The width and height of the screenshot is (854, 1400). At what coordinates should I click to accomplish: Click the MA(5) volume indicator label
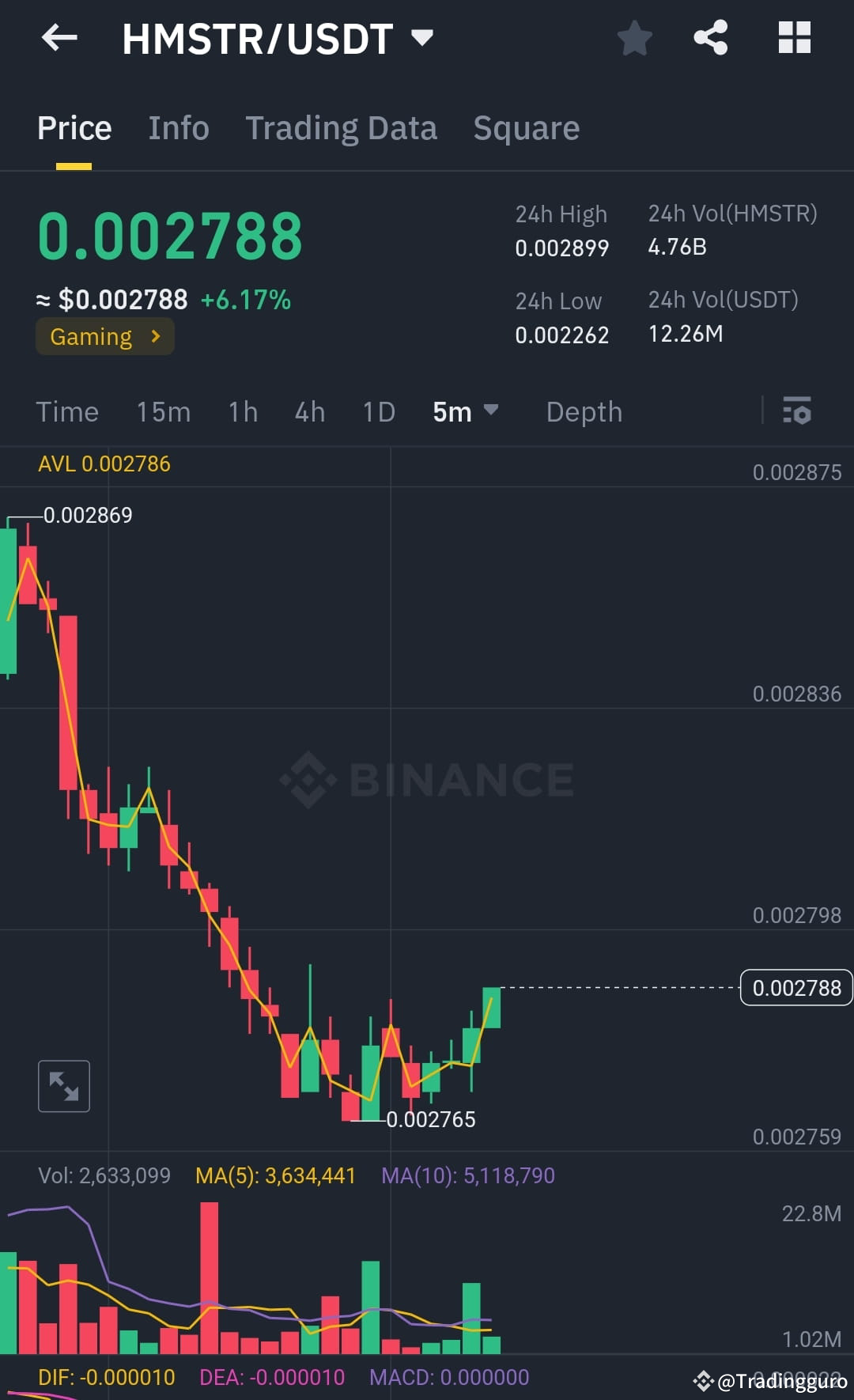(275, 1175)
